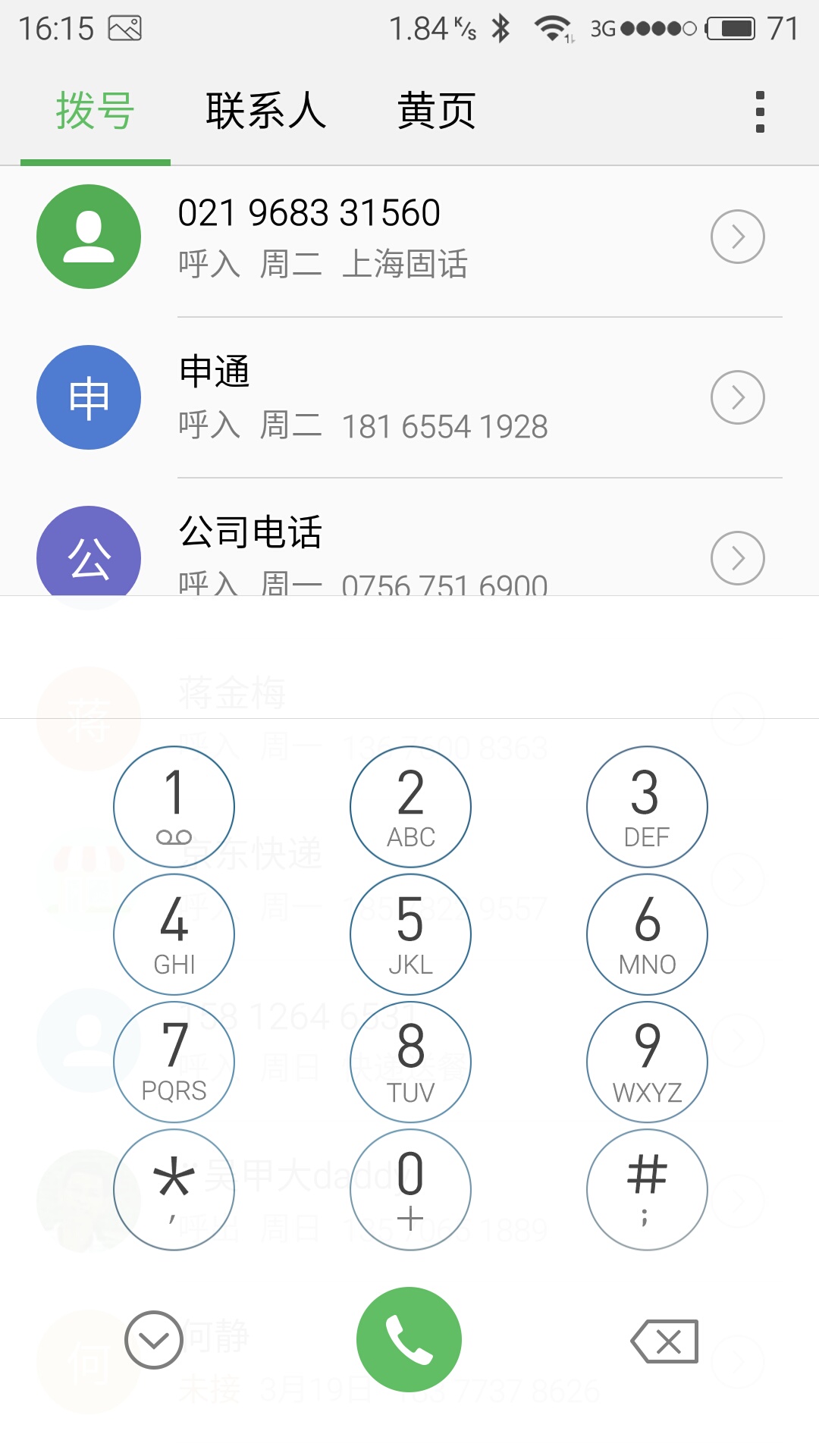Switch to the 黄页 tab

pos(437,111)
